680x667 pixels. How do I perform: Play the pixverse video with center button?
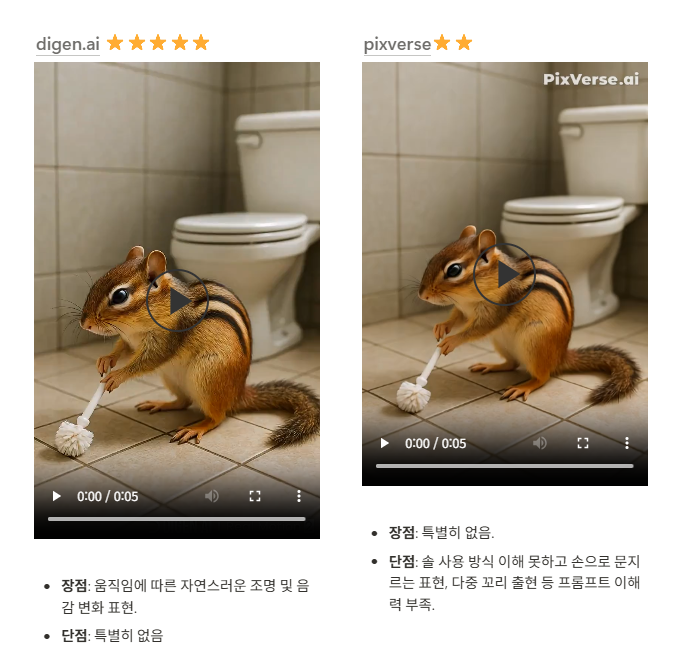(x=505, y=274)
